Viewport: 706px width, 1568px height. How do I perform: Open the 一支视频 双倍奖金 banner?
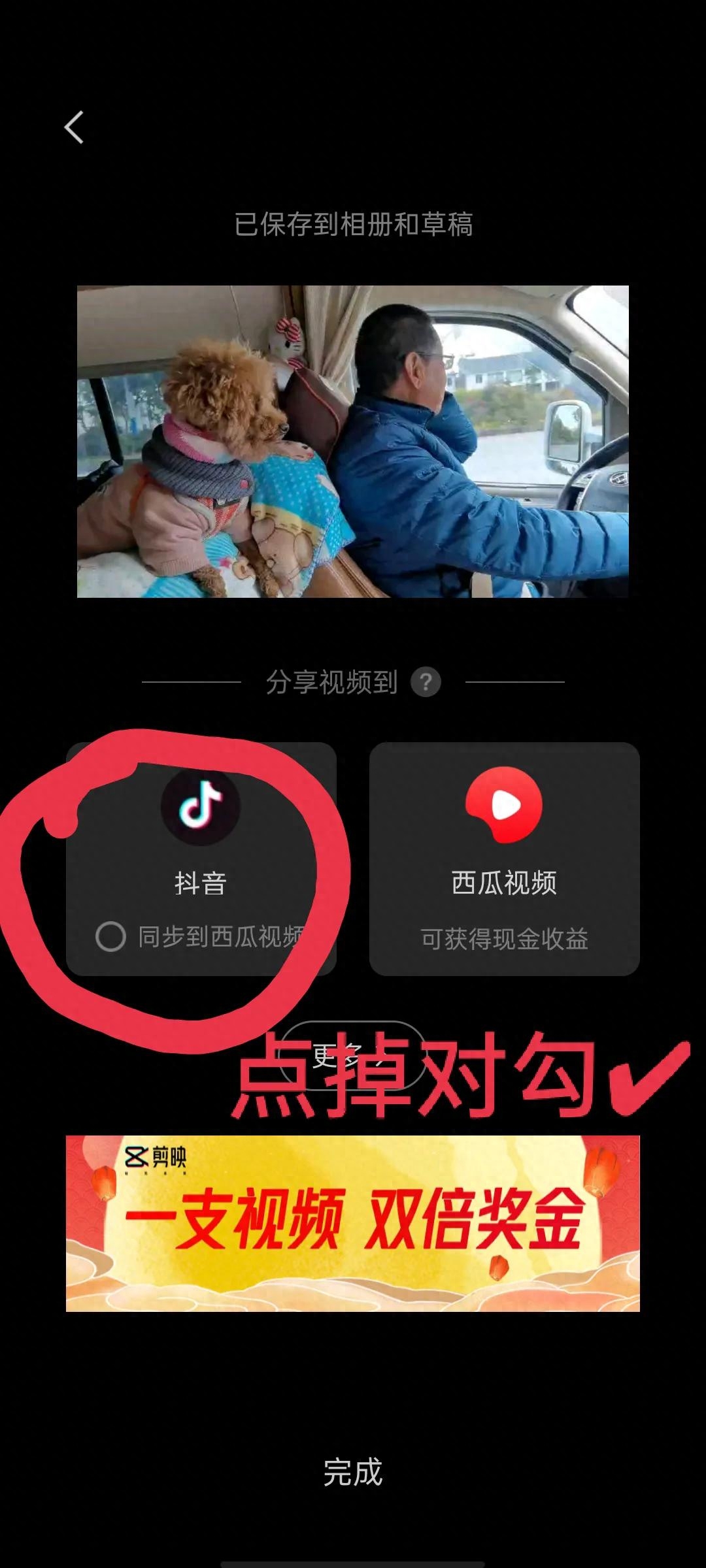[x=353, y=1223]
